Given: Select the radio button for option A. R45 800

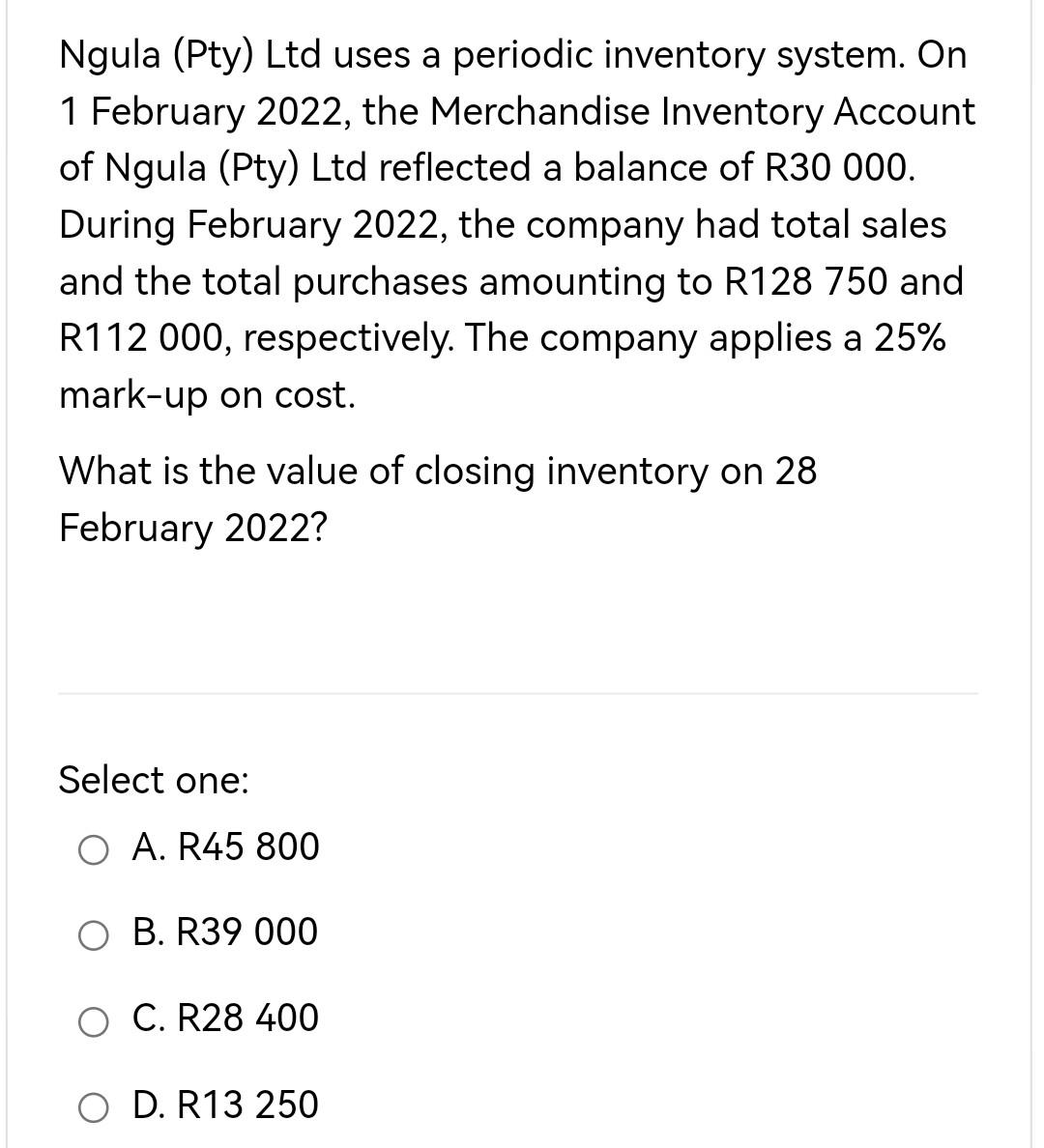Looking at the screenshot, I should tap(94, 851).
